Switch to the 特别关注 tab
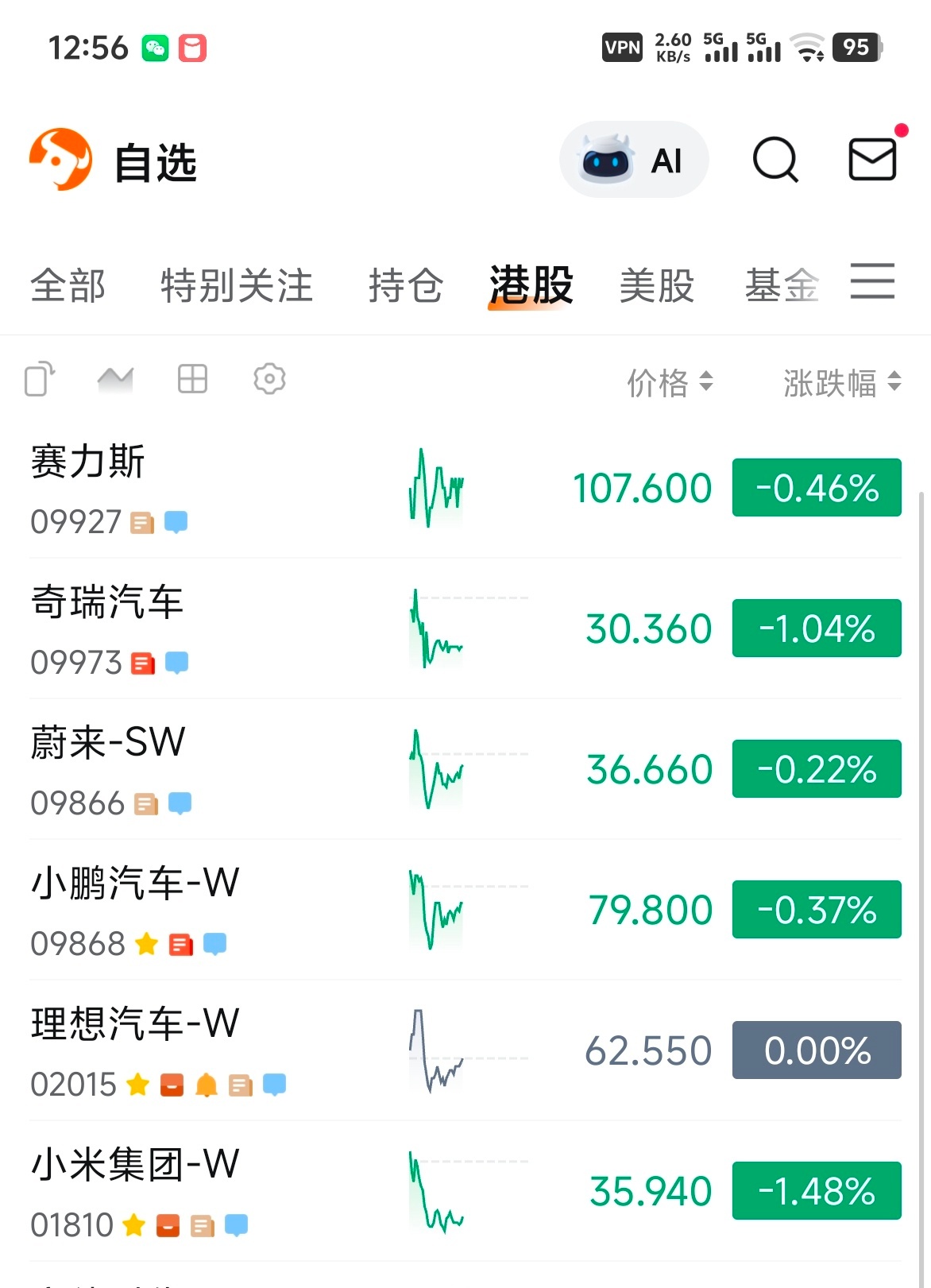Viewport: 931px width, 1288px height. pyautogui.click(x=236, y=285)
